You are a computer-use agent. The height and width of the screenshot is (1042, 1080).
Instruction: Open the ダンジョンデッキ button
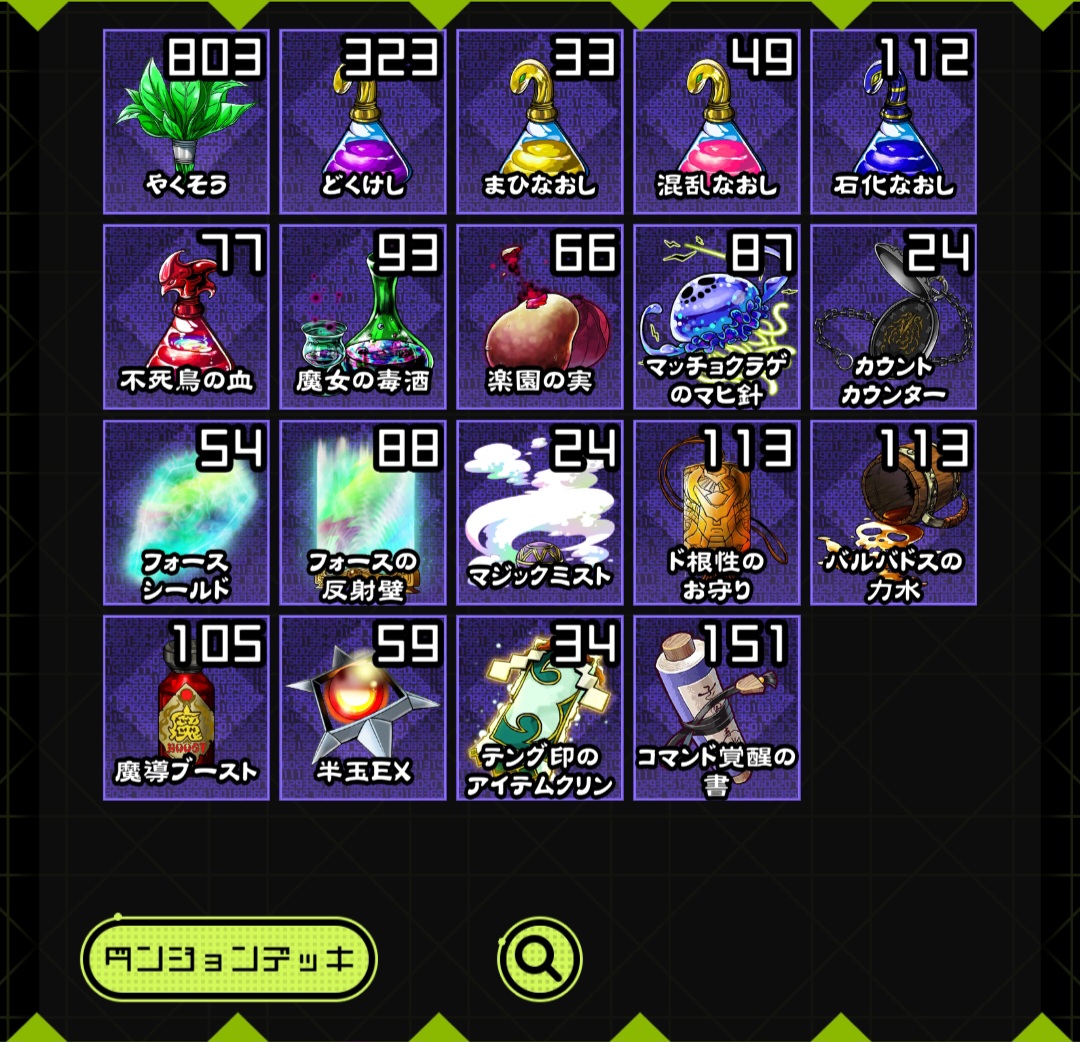click(228, 960)
